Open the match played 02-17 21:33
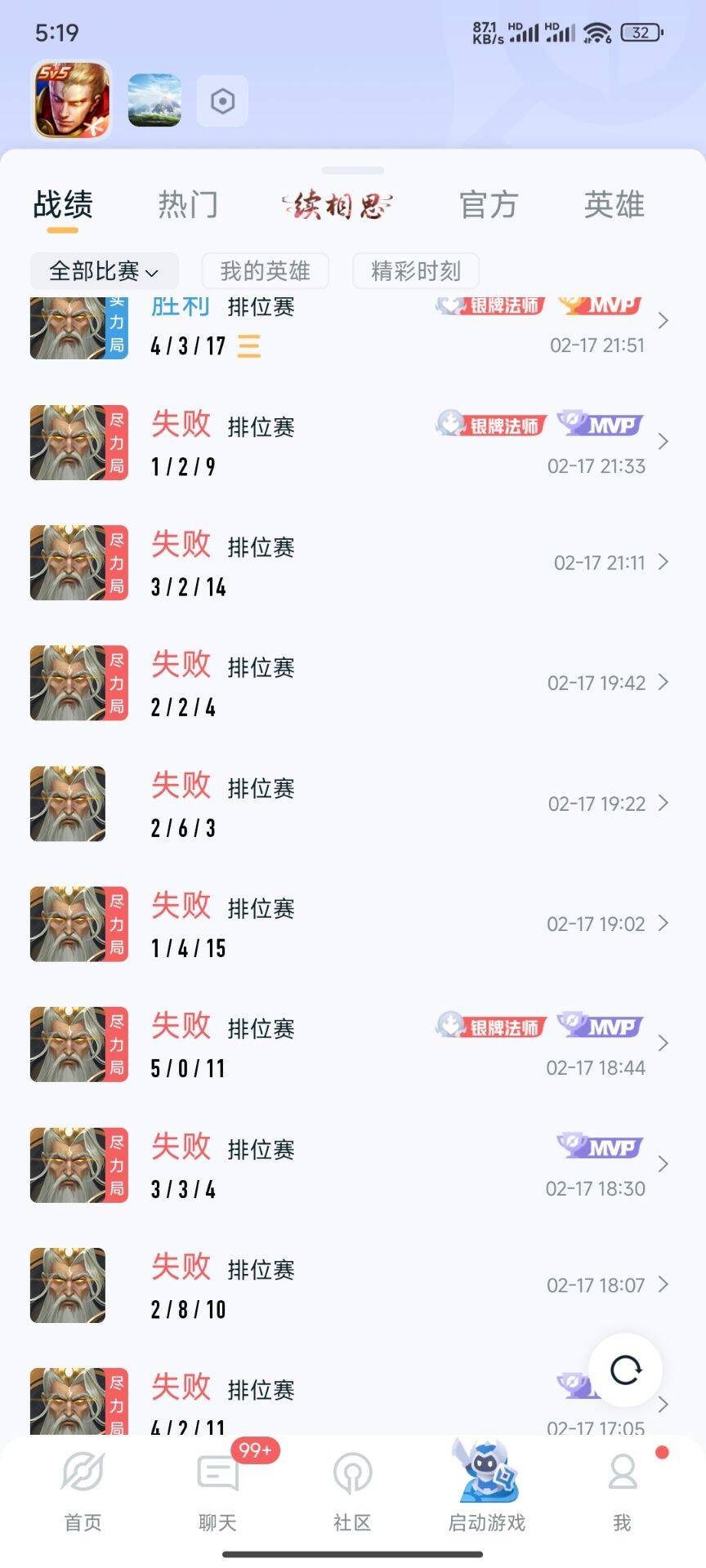Viewport: 706px width, 1568px height. pos(353,443)
